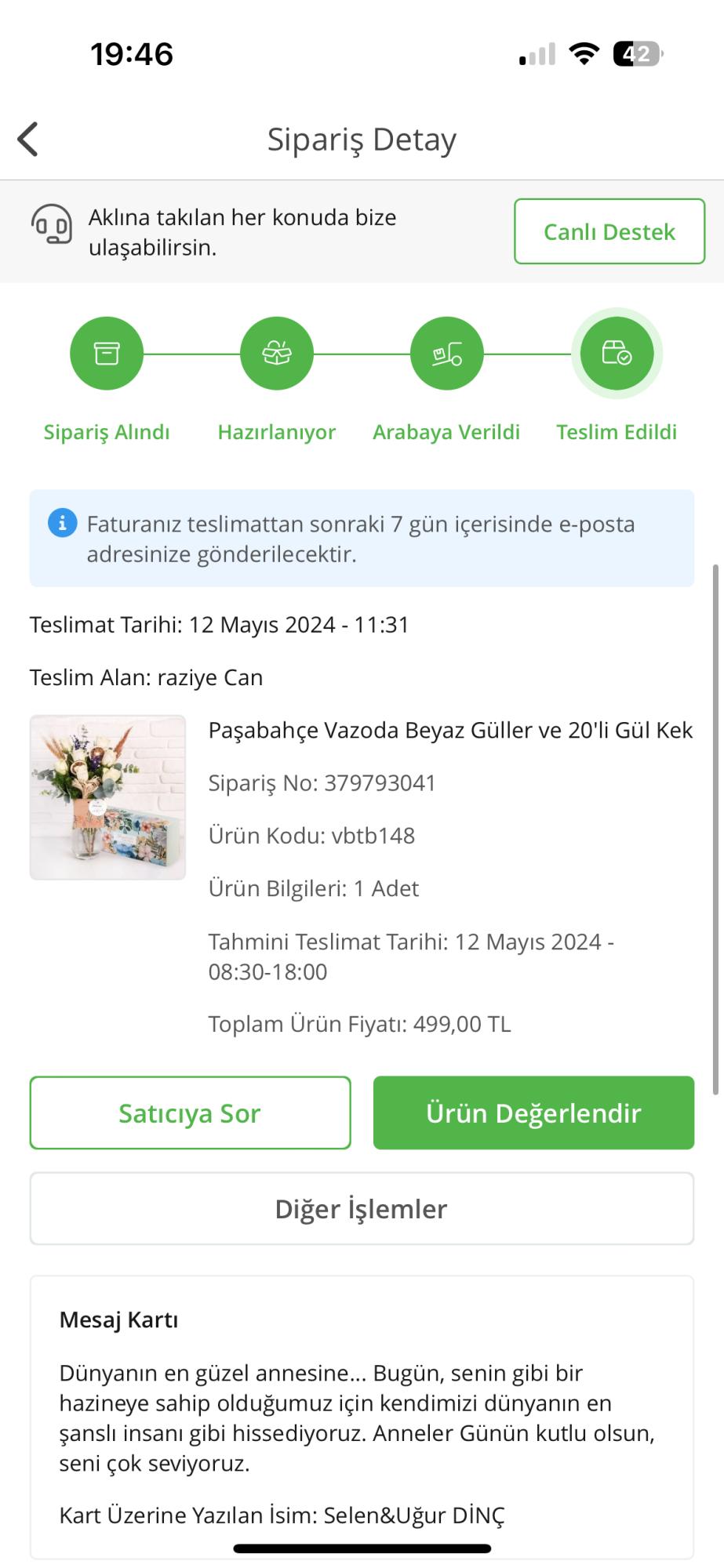Open Canlı Destek live support

(x=609, y=231)
